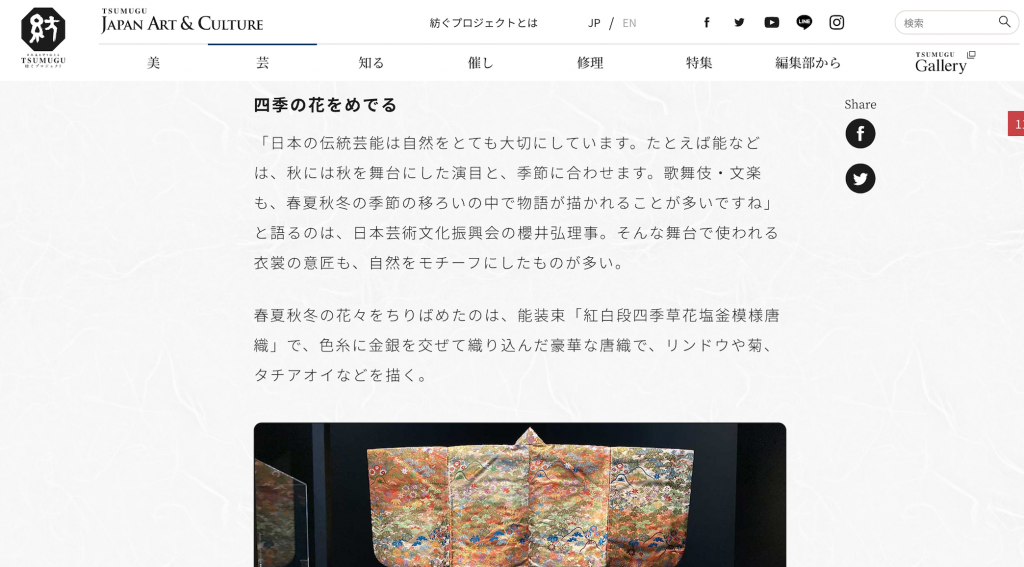This screenshot has height=567, width=1024.
Task: Switch language to EN
Action: click(x=629, y=23)
